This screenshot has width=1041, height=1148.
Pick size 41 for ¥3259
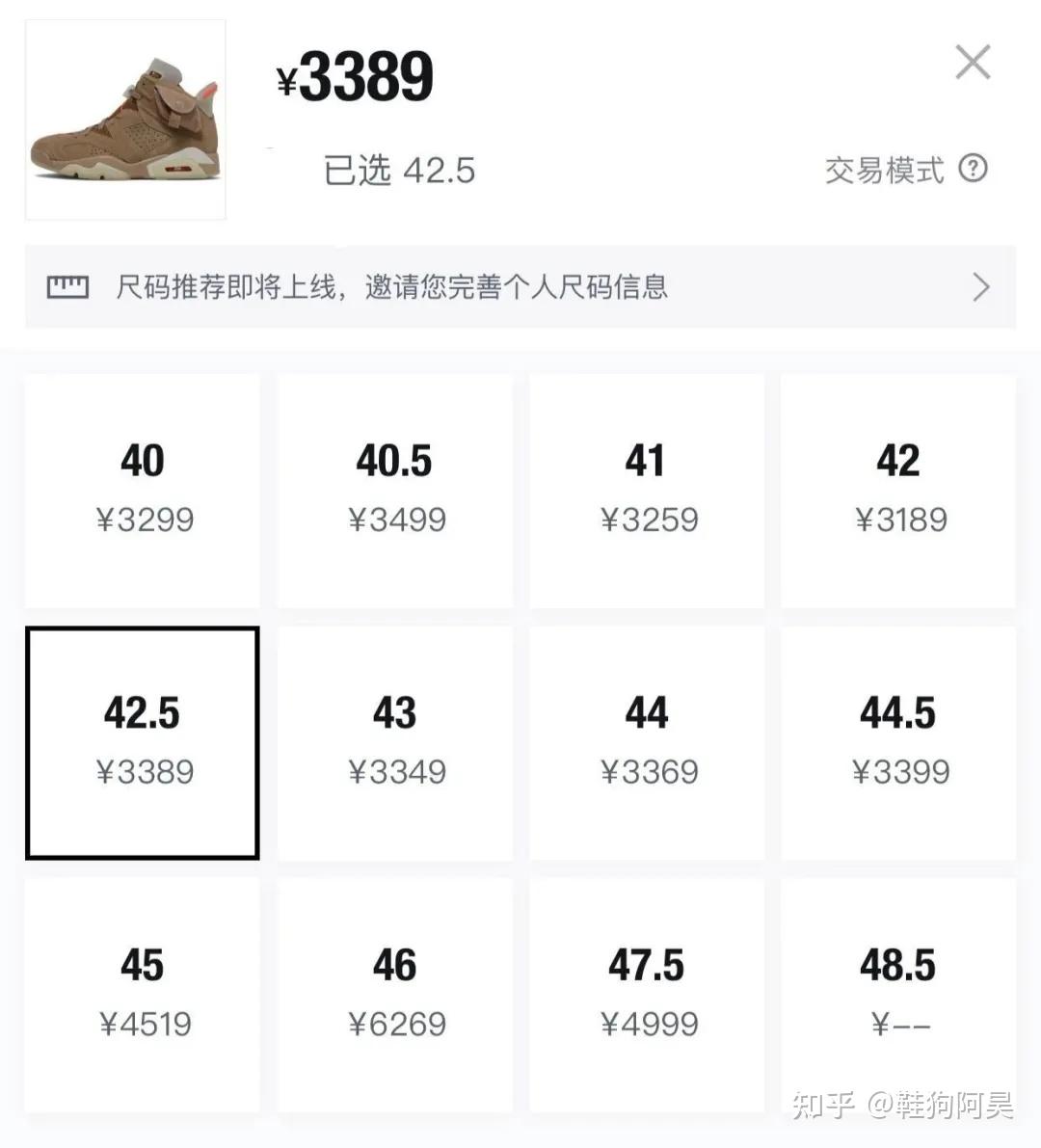pos(647,491)
